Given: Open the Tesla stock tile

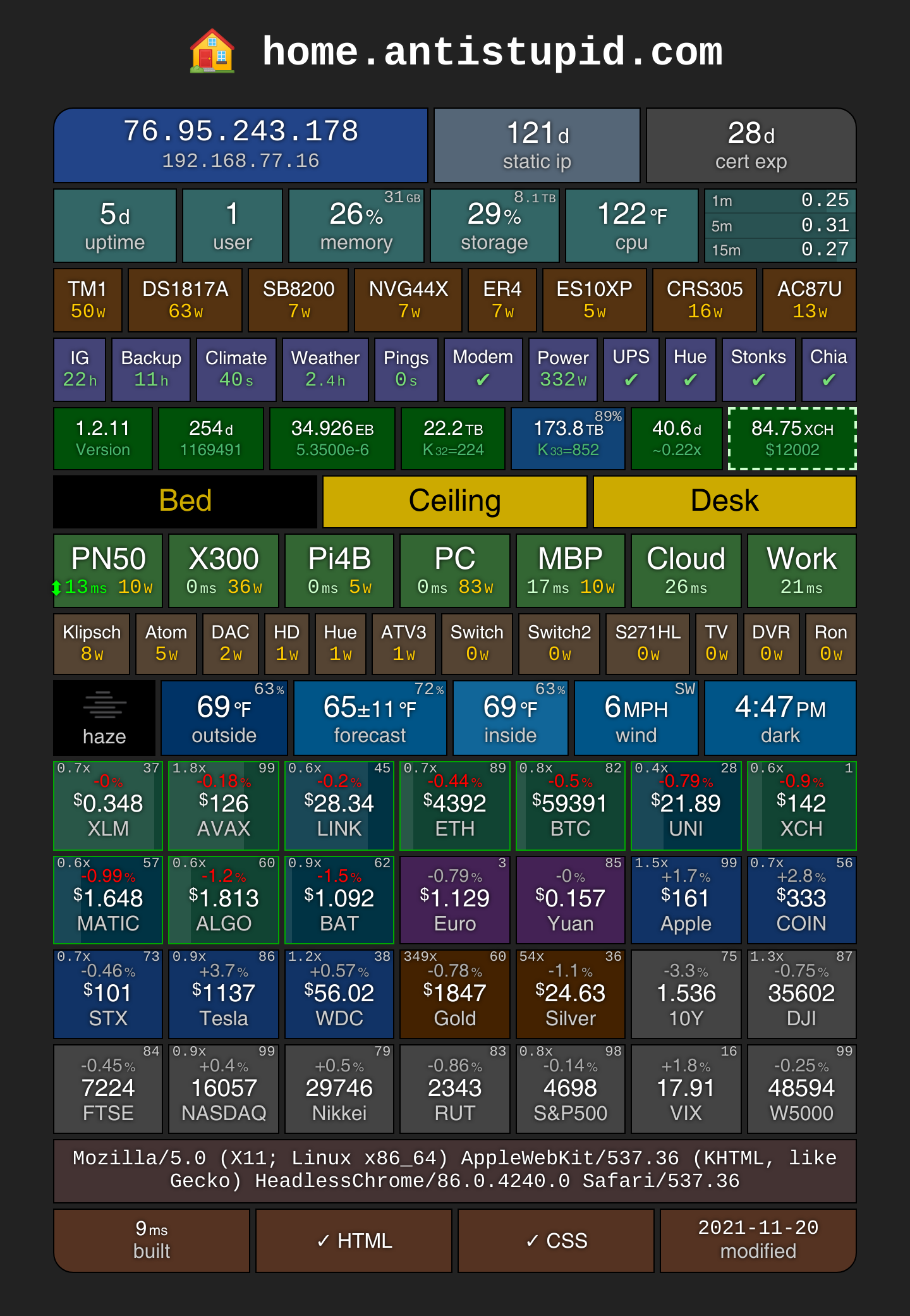Looking at the screenshot, I should [x=224, y=994].
